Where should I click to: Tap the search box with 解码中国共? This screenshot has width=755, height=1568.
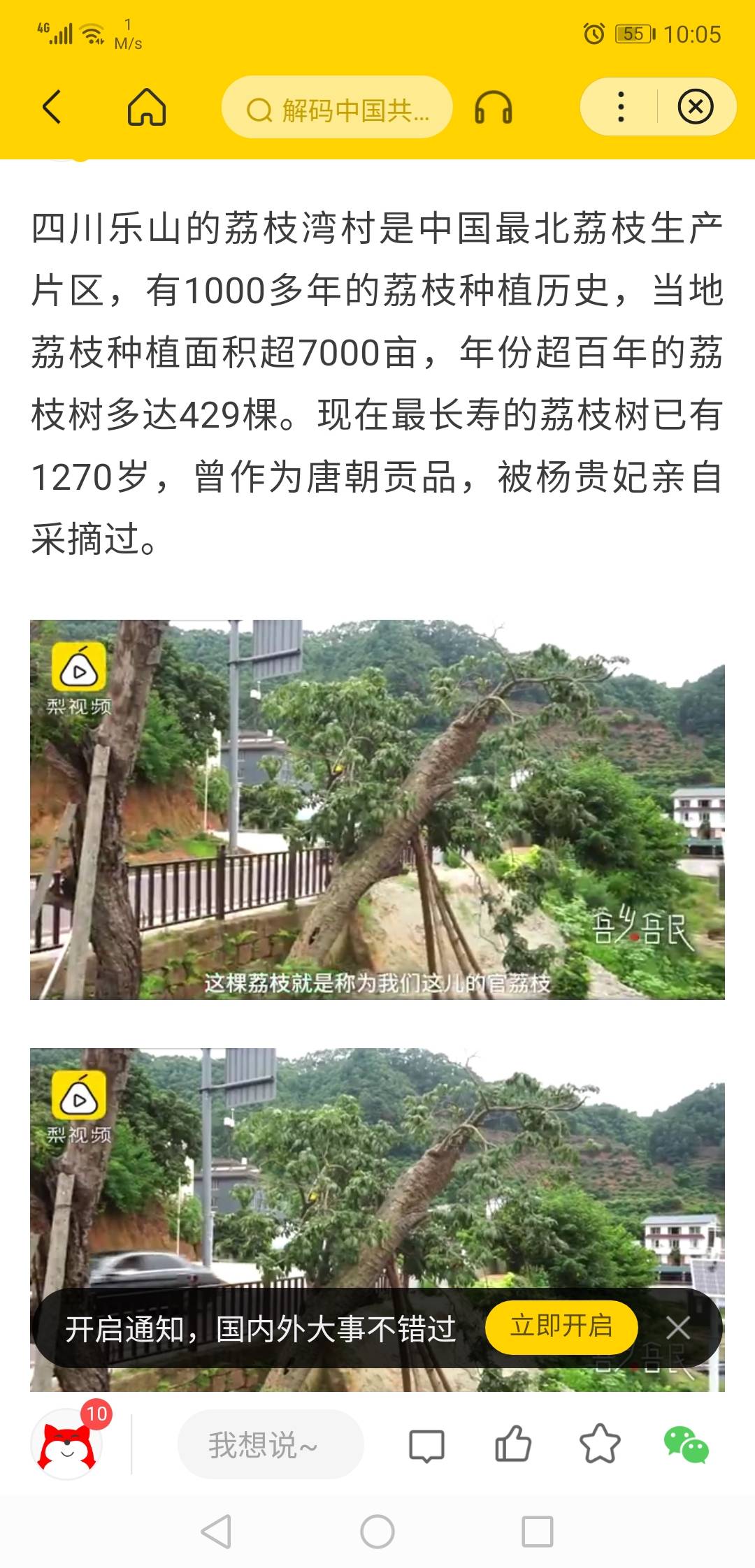(337, 107)
